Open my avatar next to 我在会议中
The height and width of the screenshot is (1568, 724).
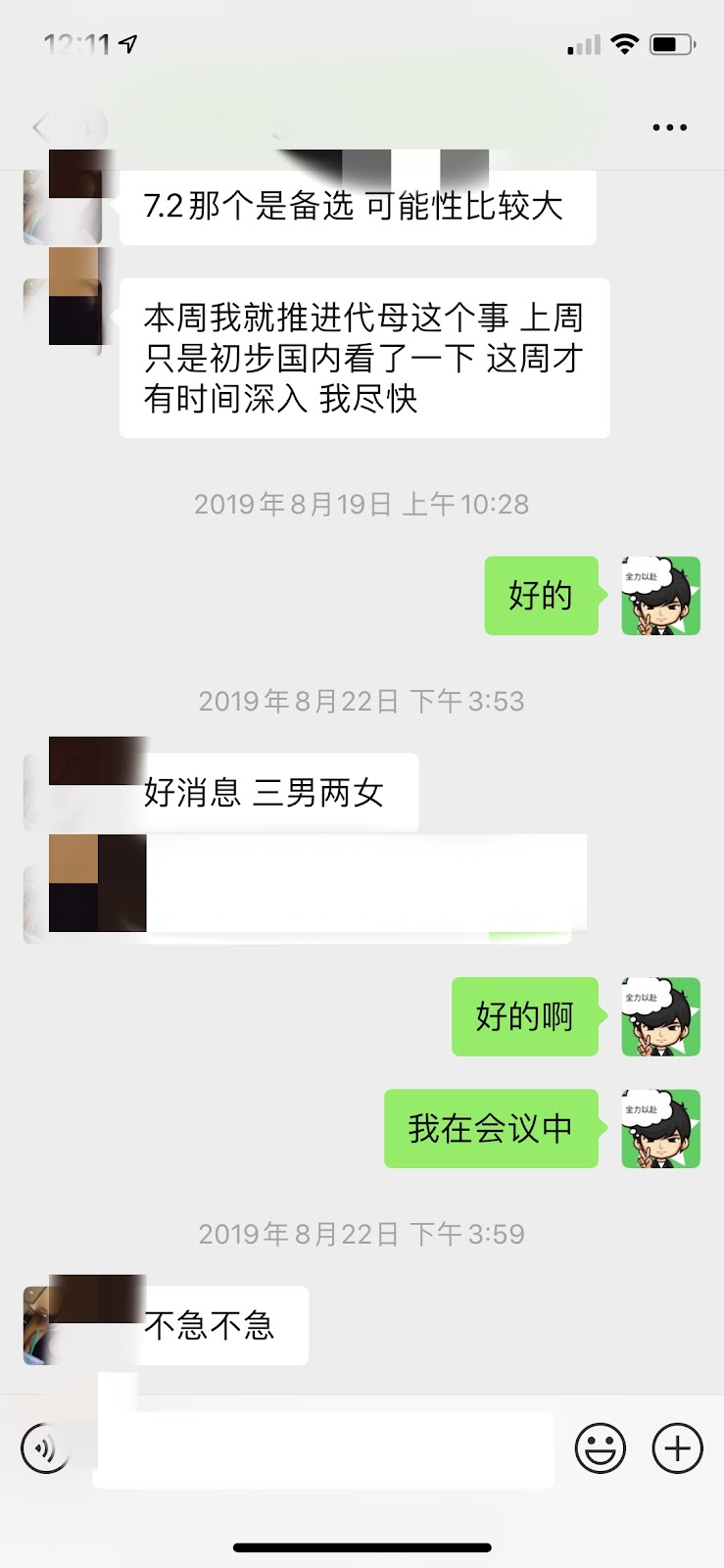[660, 1129]
